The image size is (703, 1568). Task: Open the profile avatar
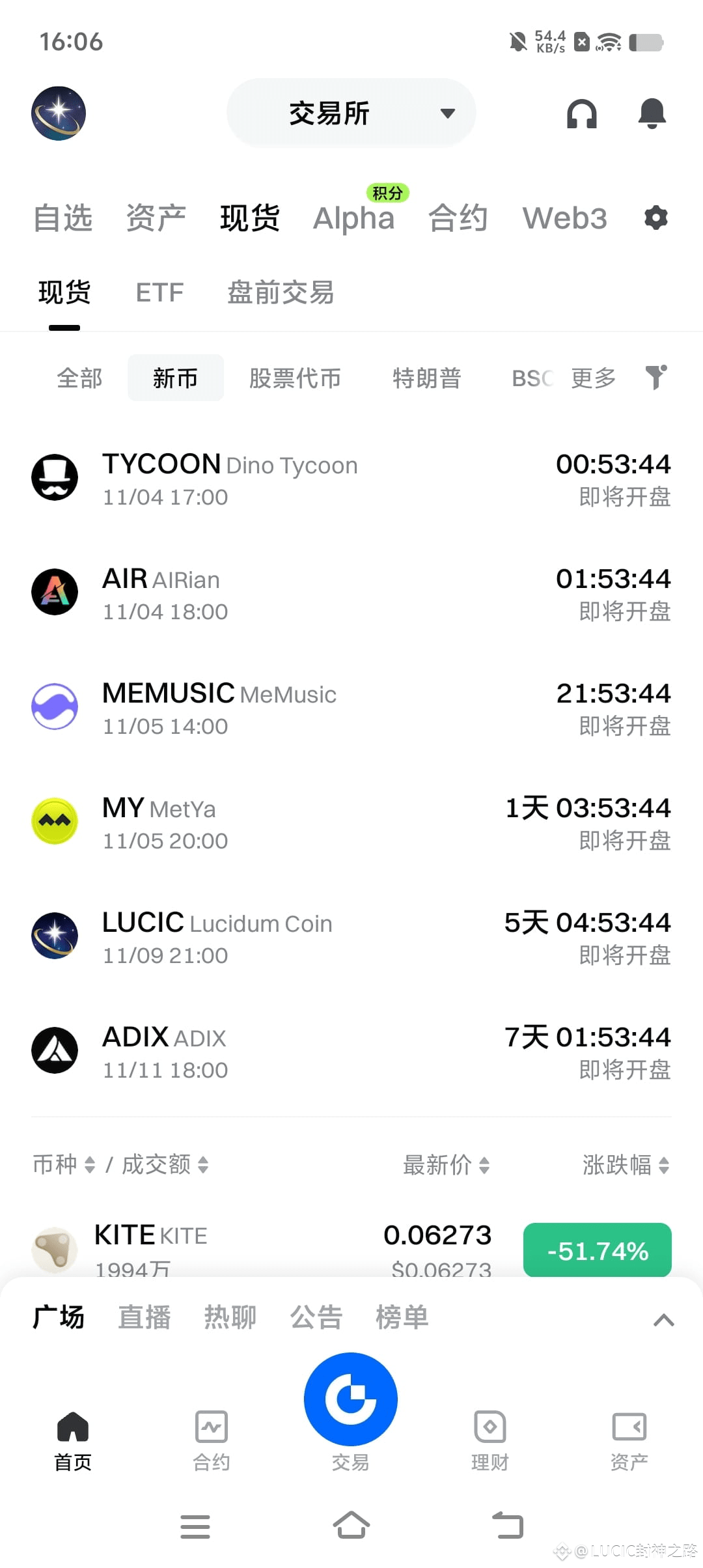[x=59, y=113]
